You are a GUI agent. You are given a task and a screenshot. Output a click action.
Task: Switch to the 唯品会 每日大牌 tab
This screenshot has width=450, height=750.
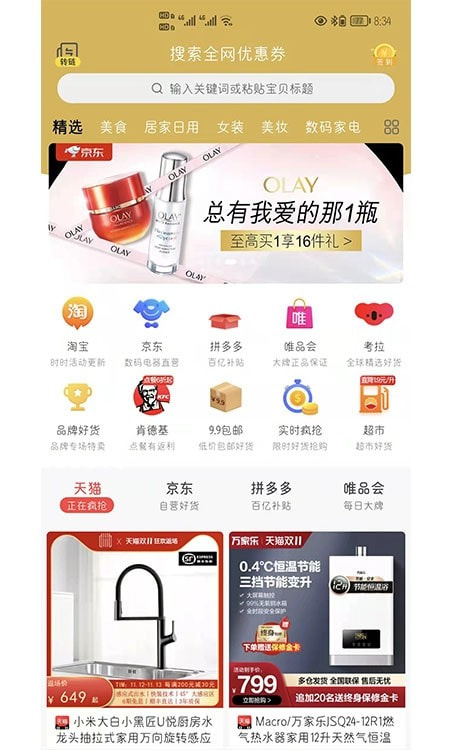click(x=363, y=496)
